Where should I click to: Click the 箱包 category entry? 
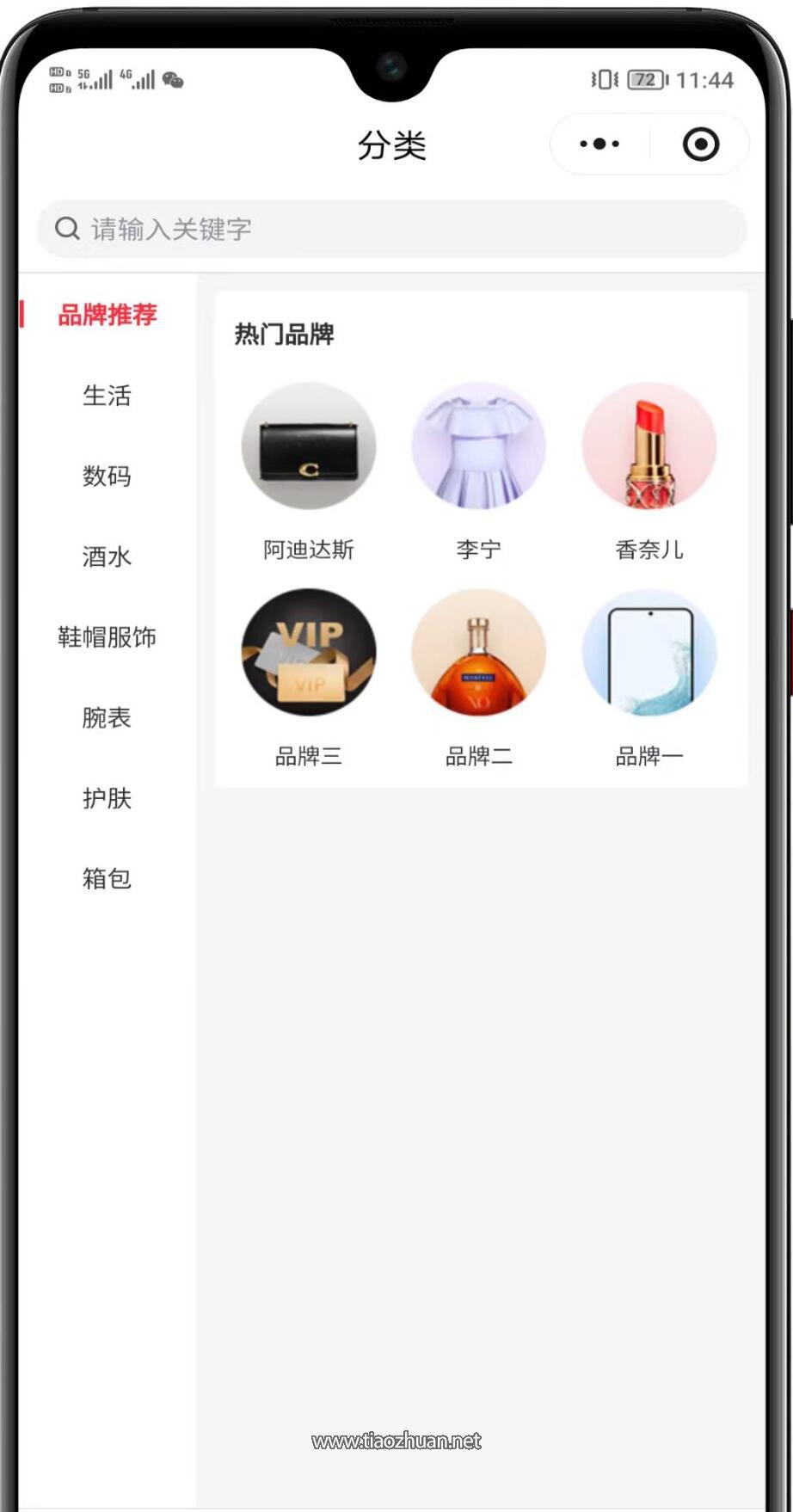(107, 878)
